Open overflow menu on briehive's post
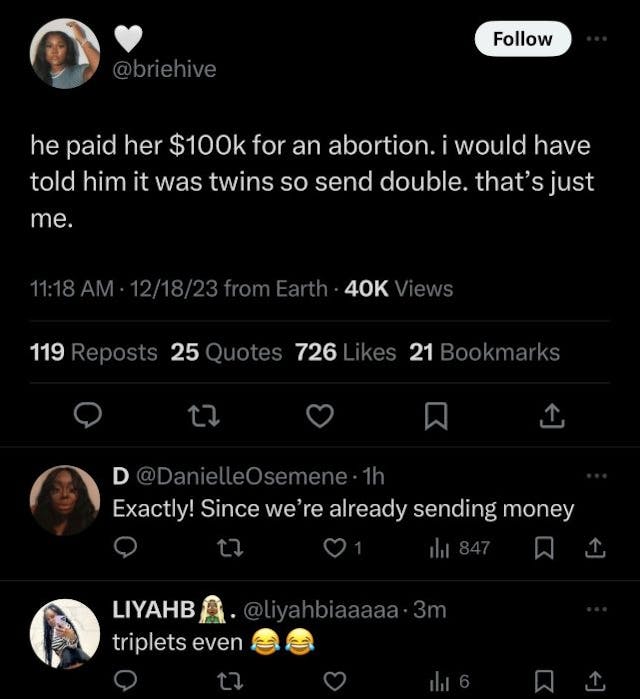The width and height of the screenshot is (640, 699). coord(597,39)
